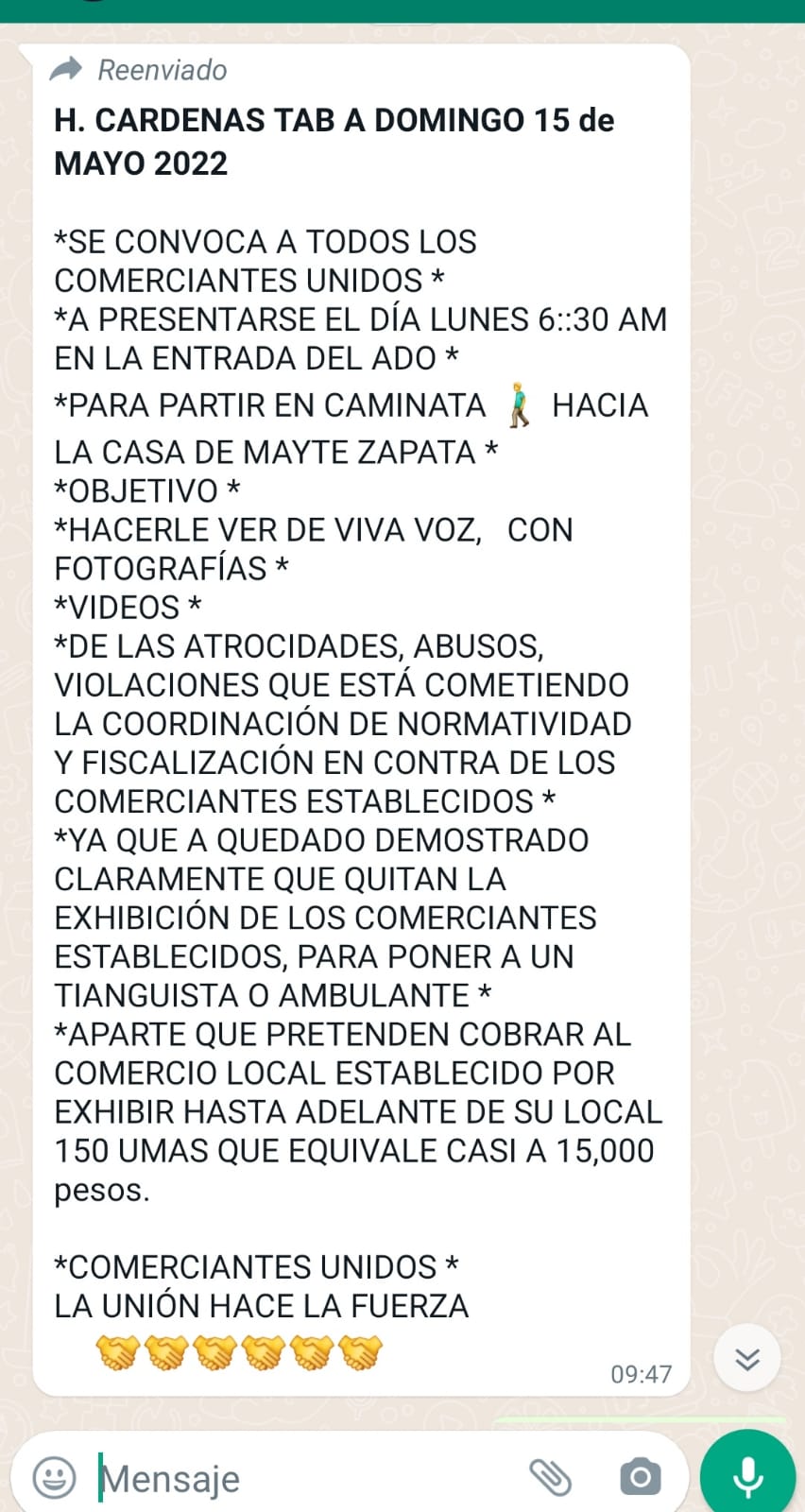Open the emoji picker
The height and width of the screenshot is (1512, 805).
[54, 1477]
